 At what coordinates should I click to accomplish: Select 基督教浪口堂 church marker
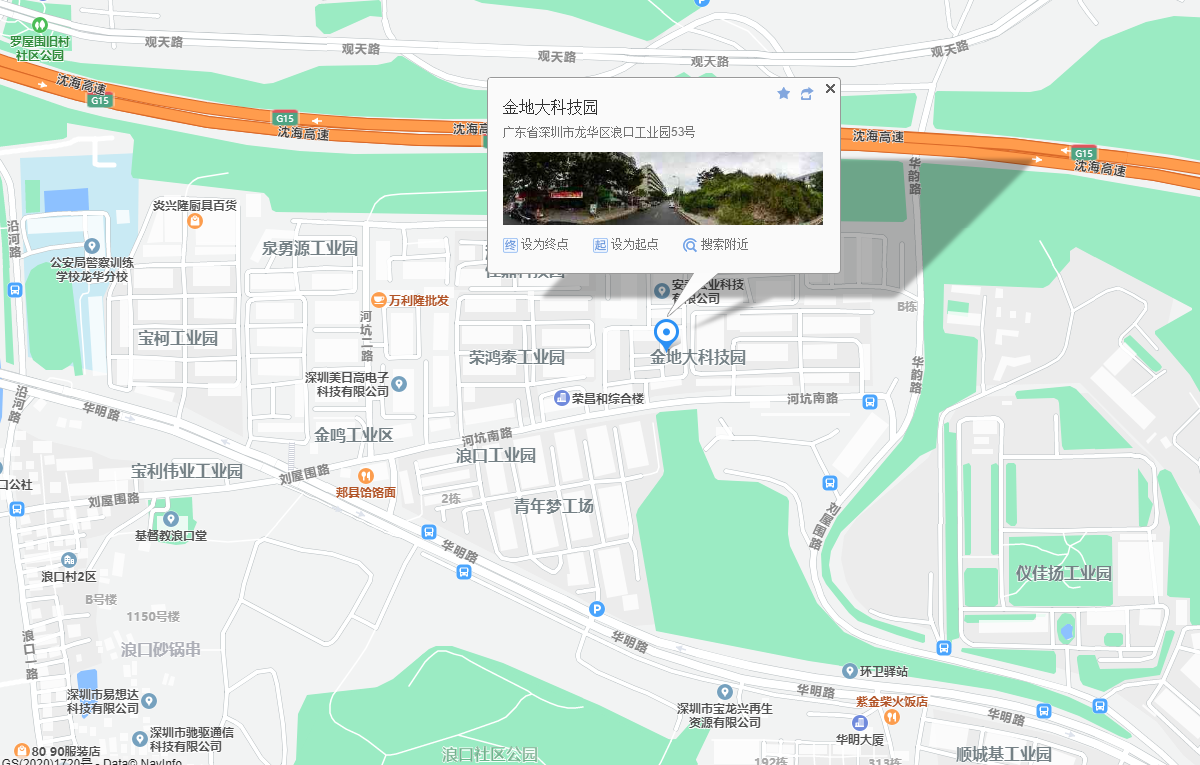tap(171, 519)
